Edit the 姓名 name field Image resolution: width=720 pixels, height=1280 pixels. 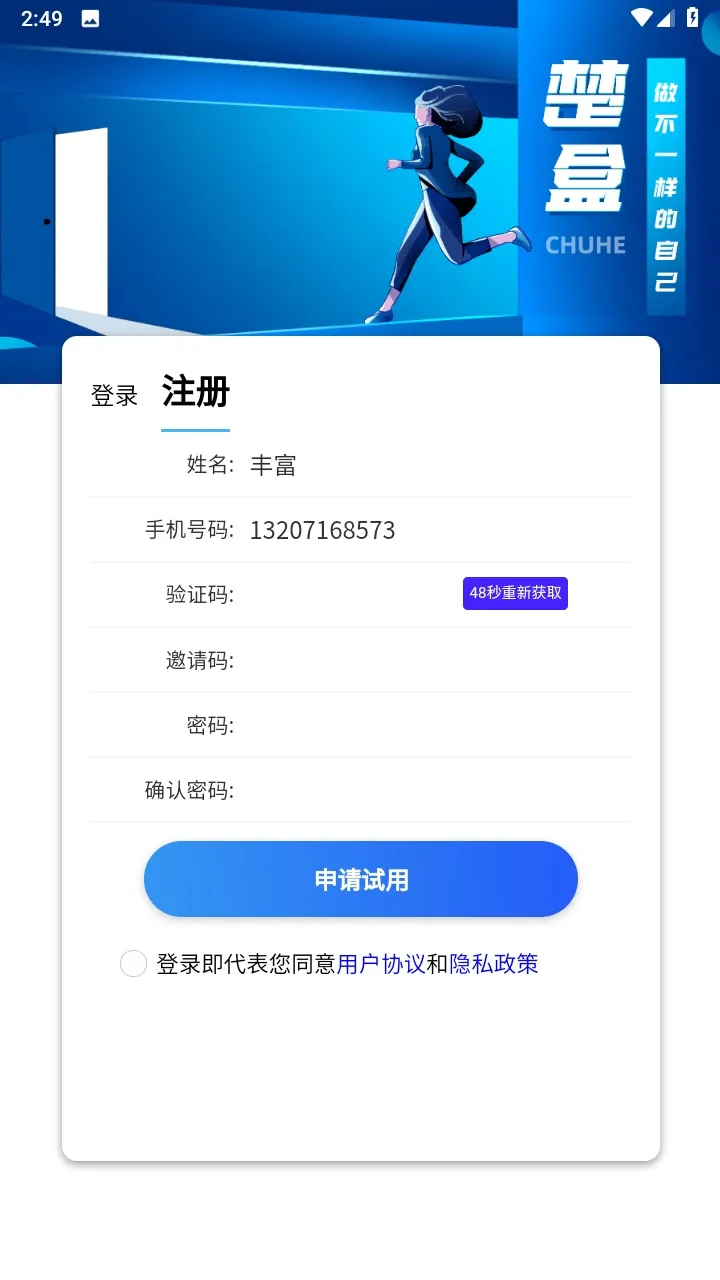pos(430,465)
